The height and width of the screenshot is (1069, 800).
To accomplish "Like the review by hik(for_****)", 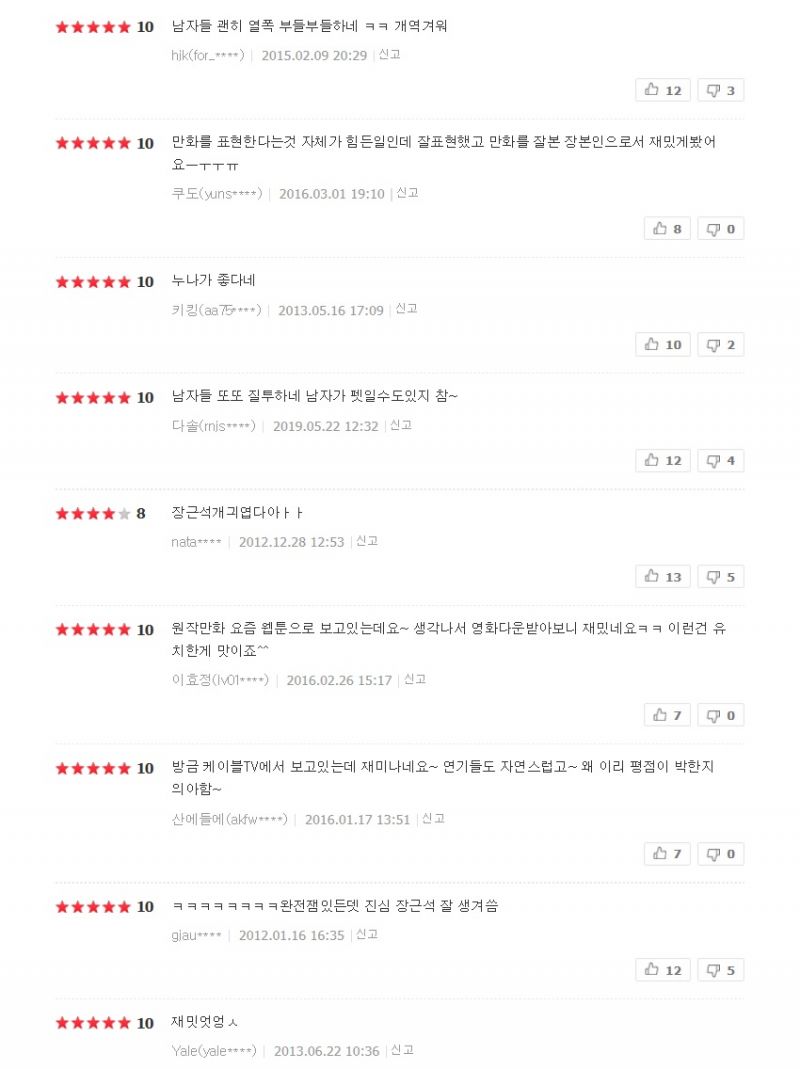I will [x=663, y=90].
